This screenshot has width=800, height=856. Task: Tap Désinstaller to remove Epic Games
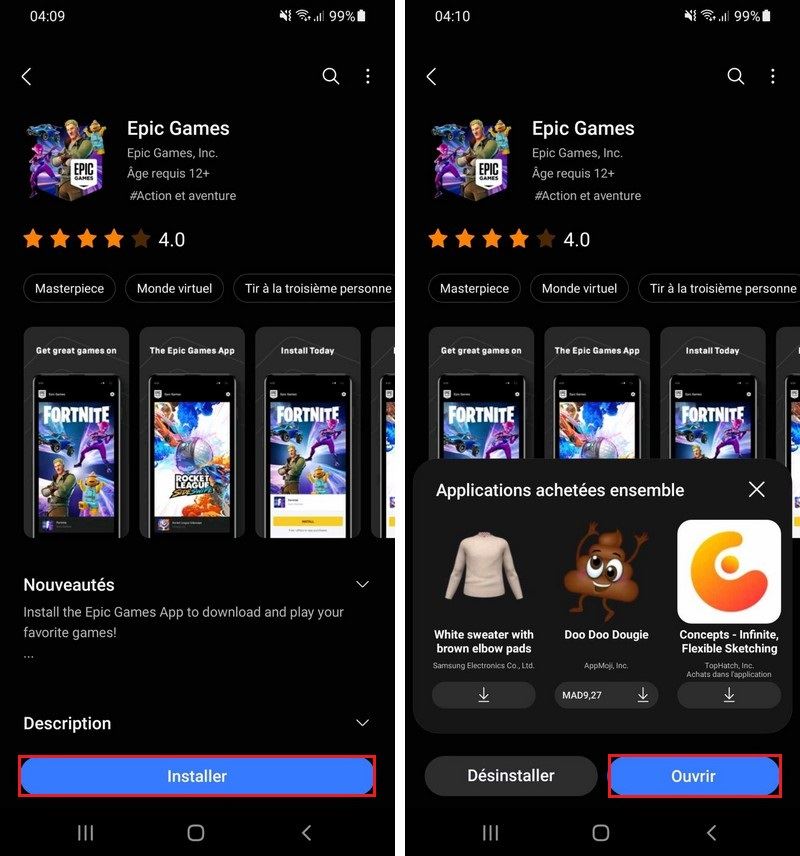[x=510, y=776]
